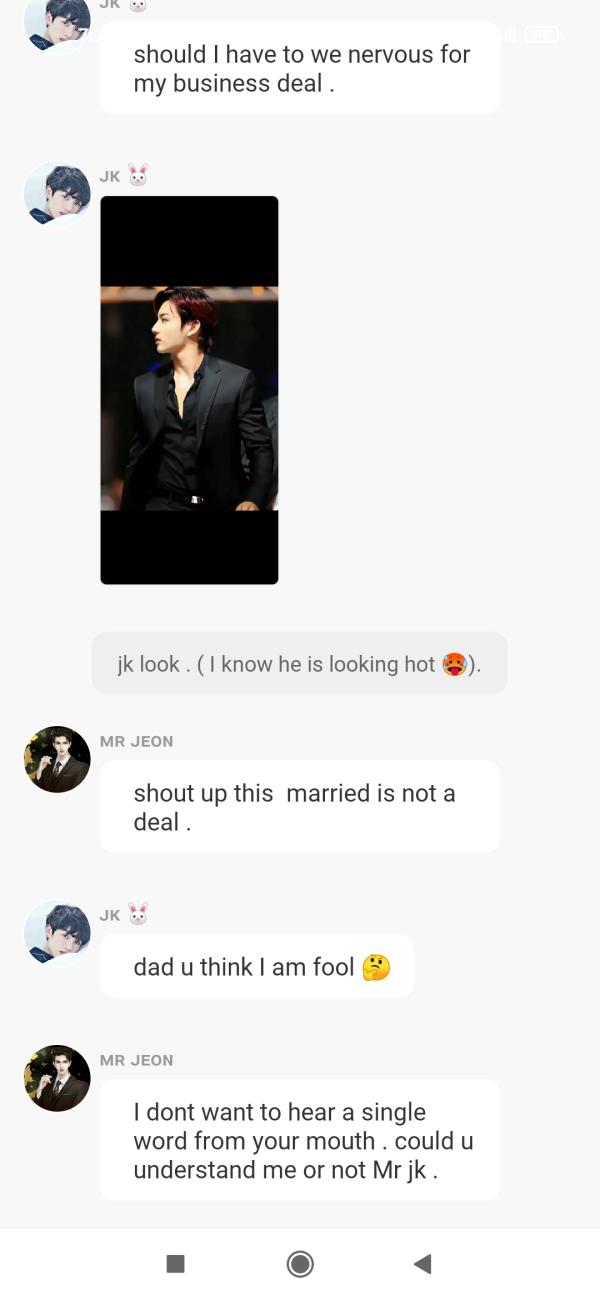Go back with the system back button
The height and width of the screenshot is (1300, 600).
[x=422, y=1264]
